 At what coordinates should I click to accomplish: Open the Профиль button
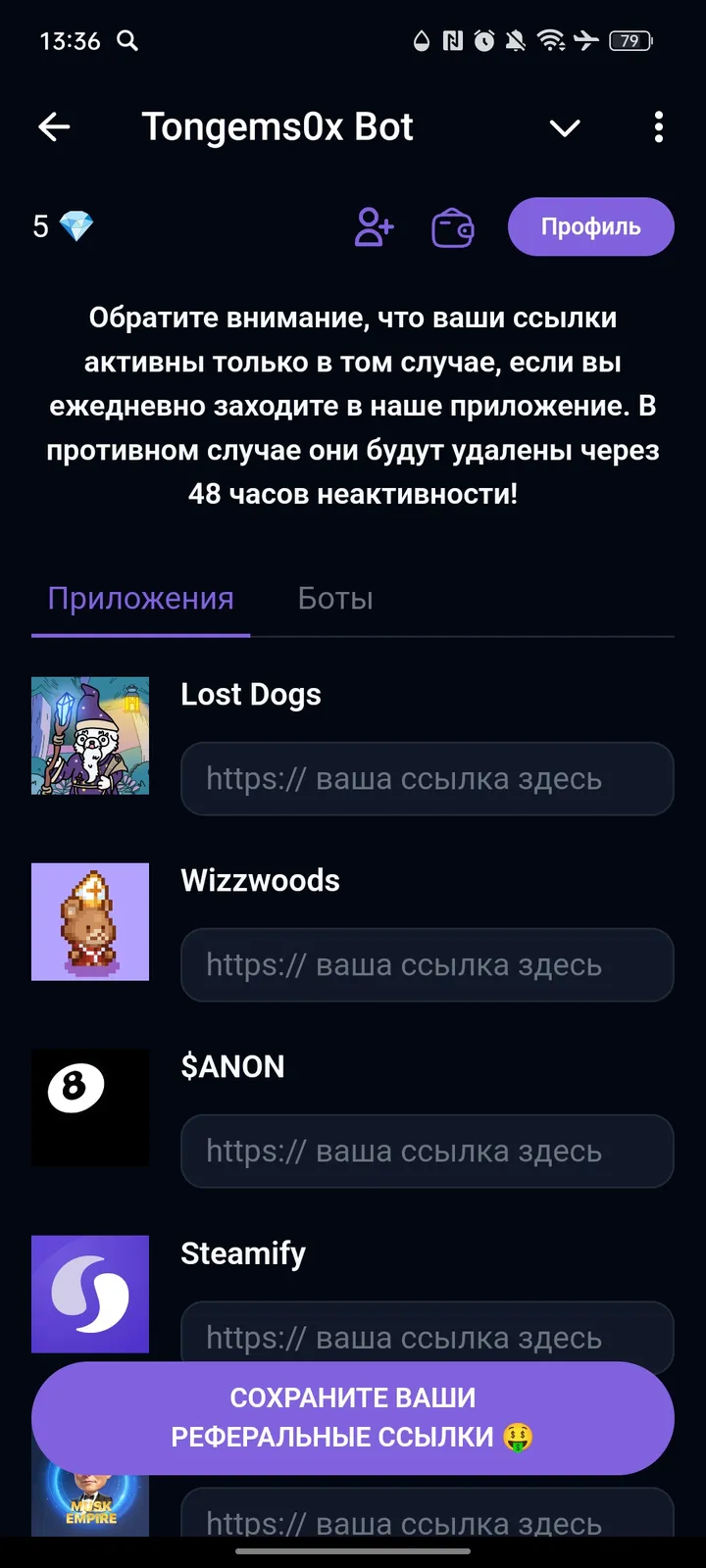(590, 226)
